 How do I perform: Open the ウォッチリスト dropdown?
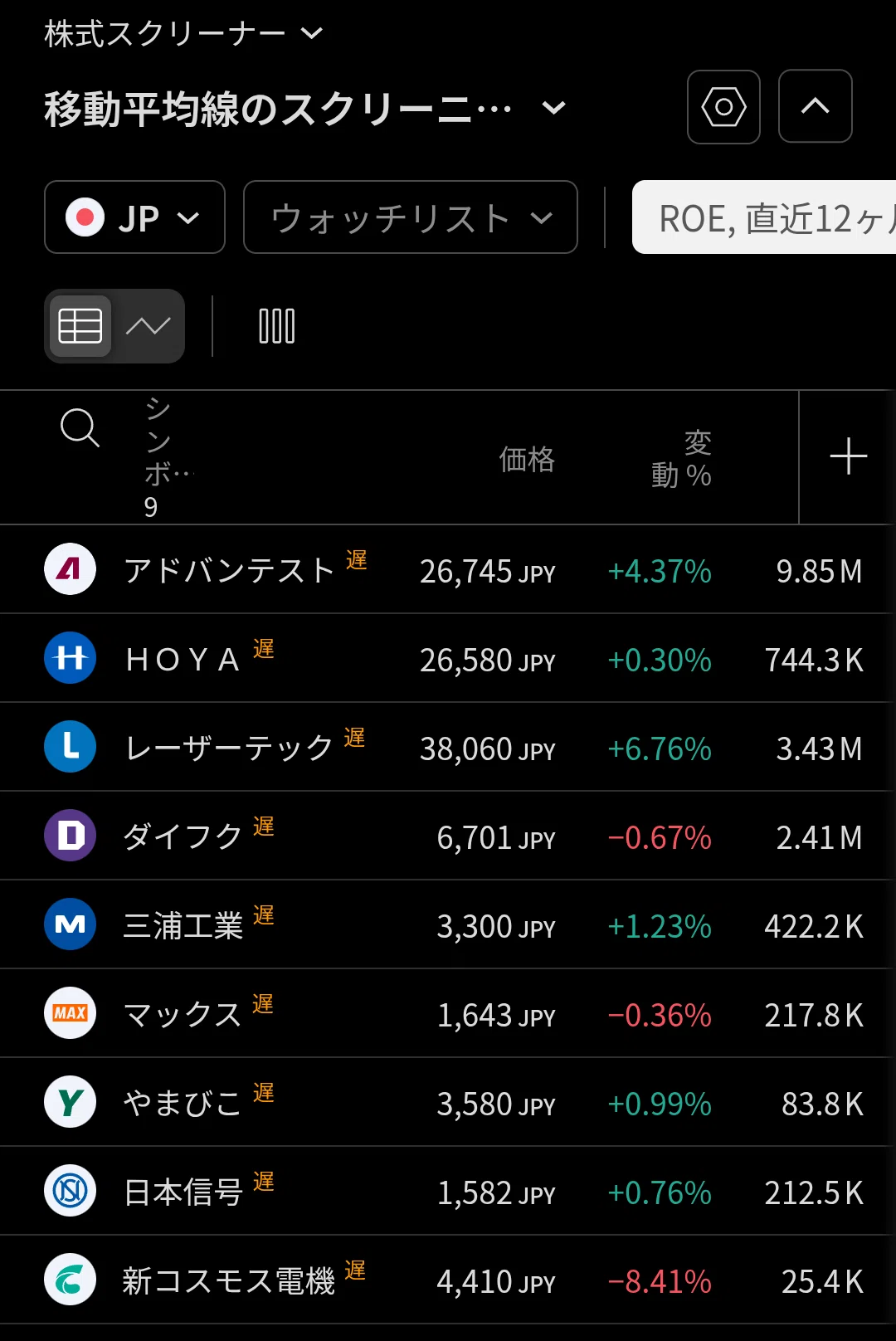click(411, 217)
